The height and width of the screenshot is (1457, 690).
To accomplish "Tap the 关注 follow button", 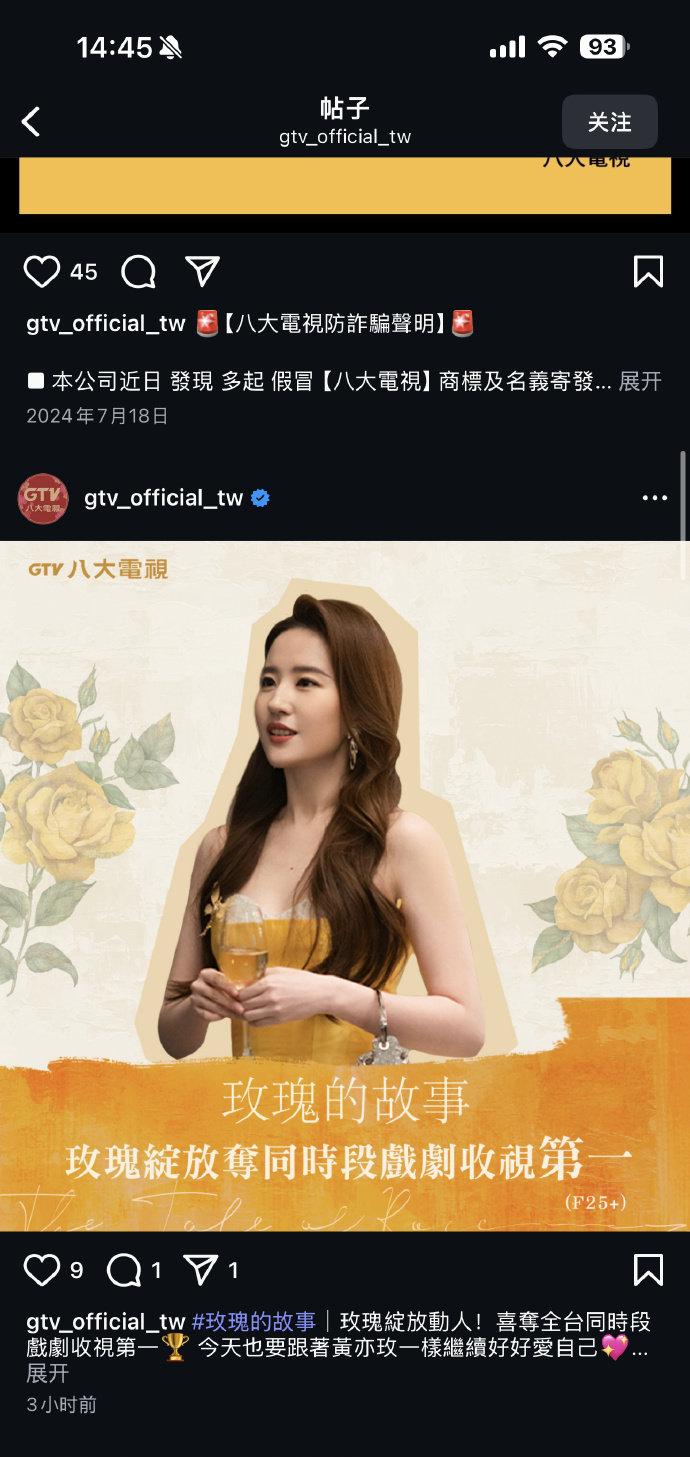I will tap(609, 122).
